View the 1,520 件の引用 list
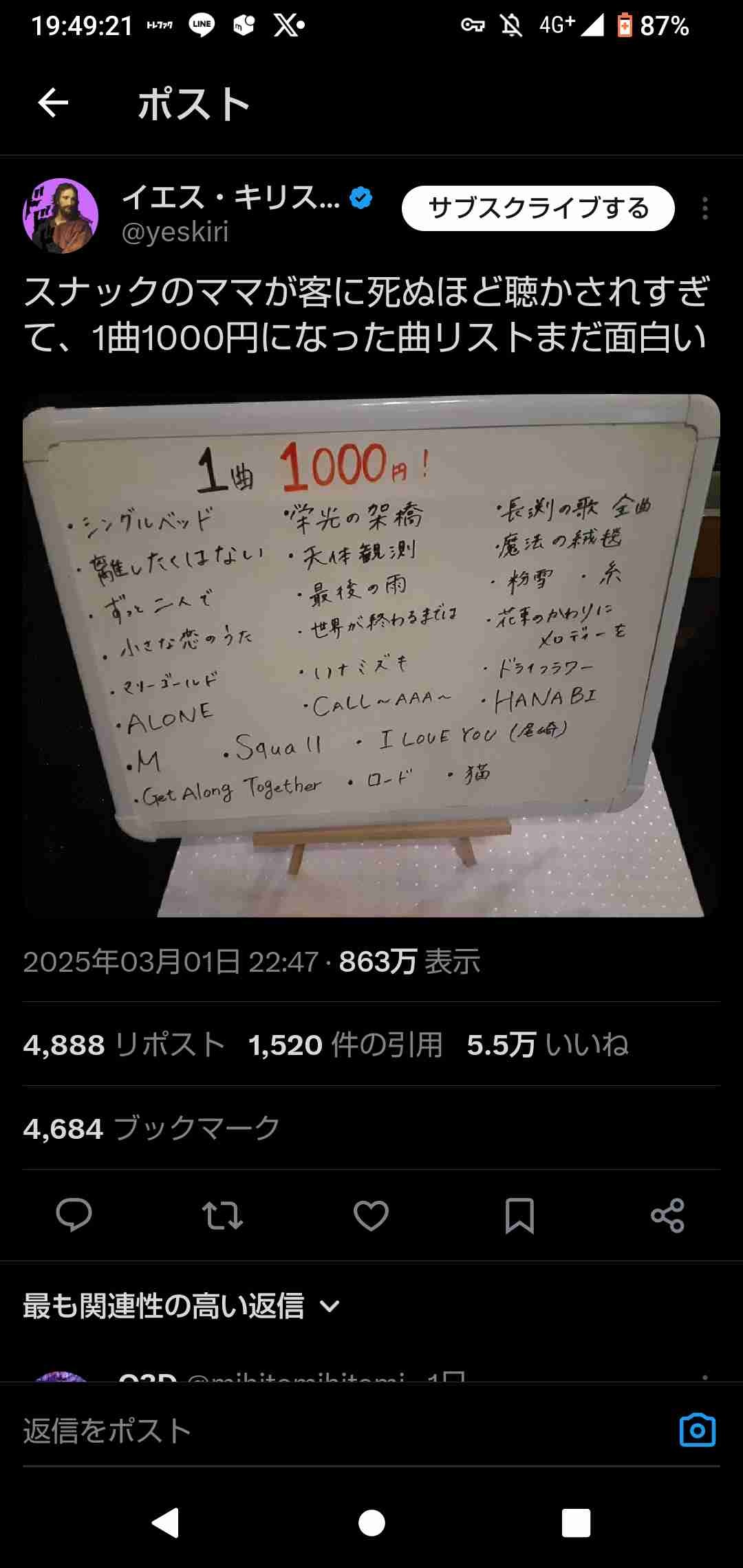Viewport: 743px width, 1568px height. [x=345, y=1045]
